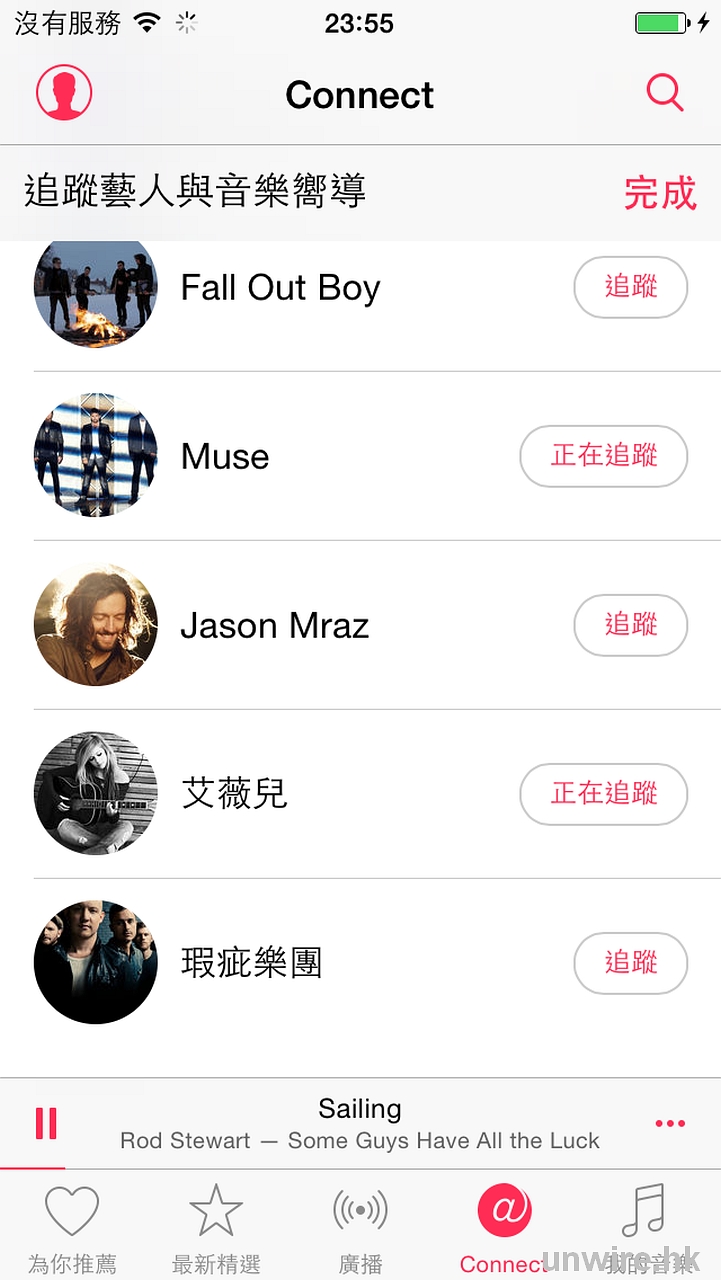Tap 完成 to finish following artists
Image resolution: width=721 pixels, height=1280 pixels.
pos(660,192)
